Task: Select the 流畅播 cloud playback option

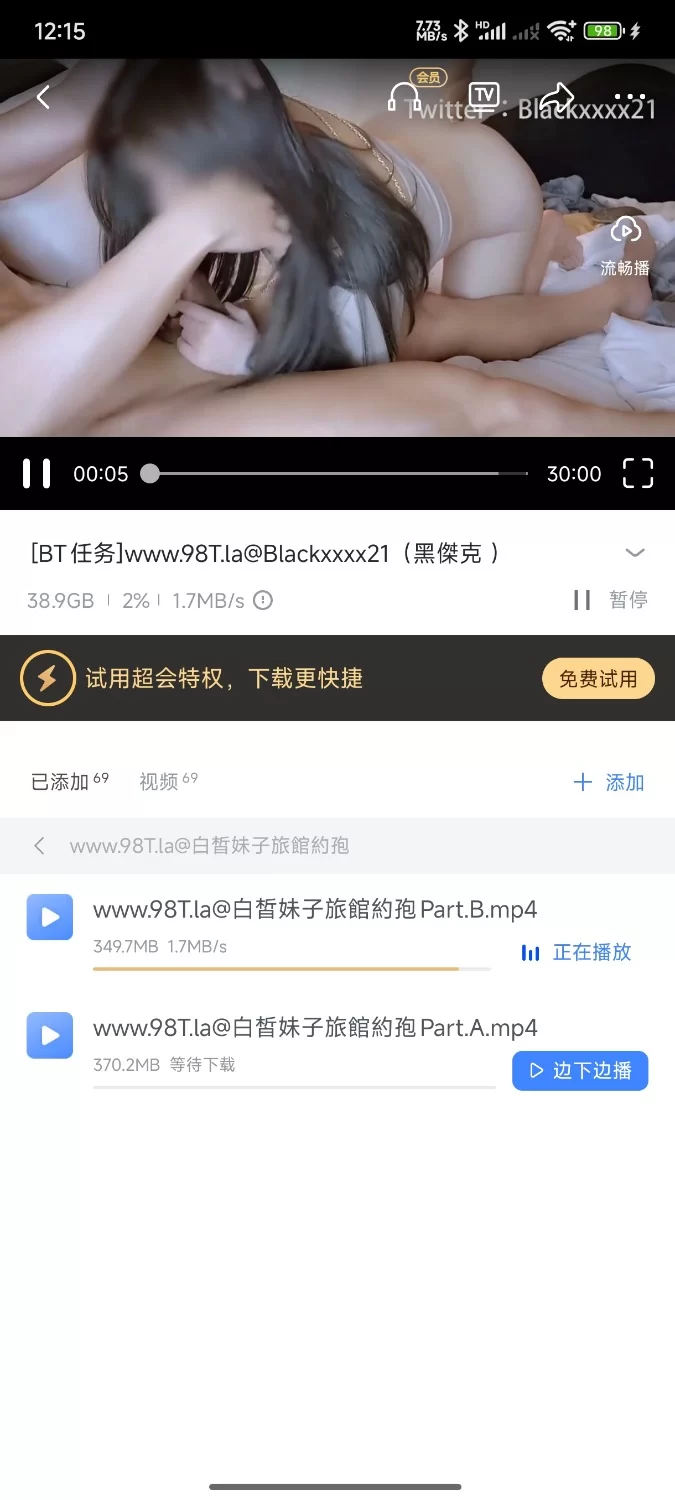Action: [625, 245]
